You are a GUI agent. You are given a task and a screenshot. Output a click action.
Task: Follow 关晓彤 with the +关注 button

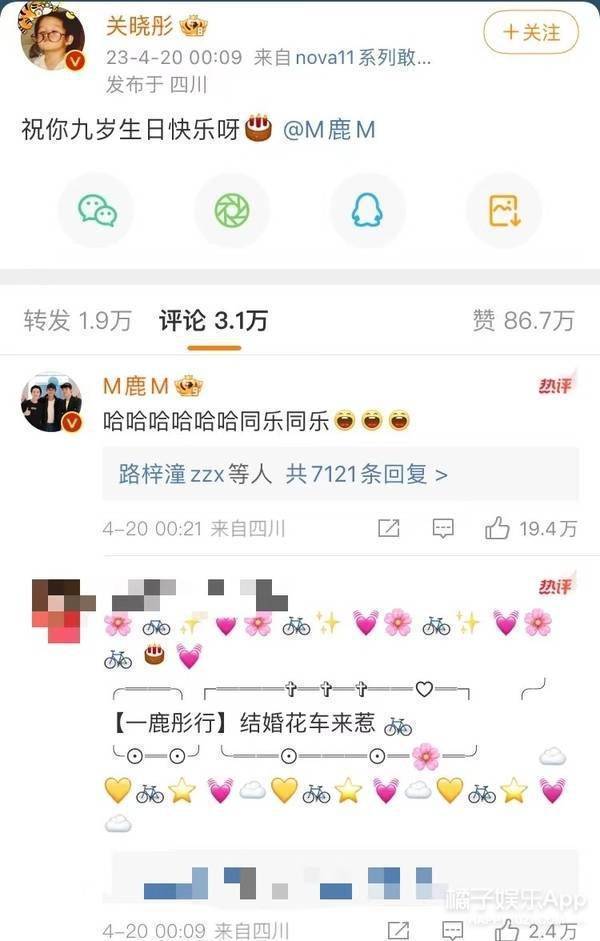(531, 33)
